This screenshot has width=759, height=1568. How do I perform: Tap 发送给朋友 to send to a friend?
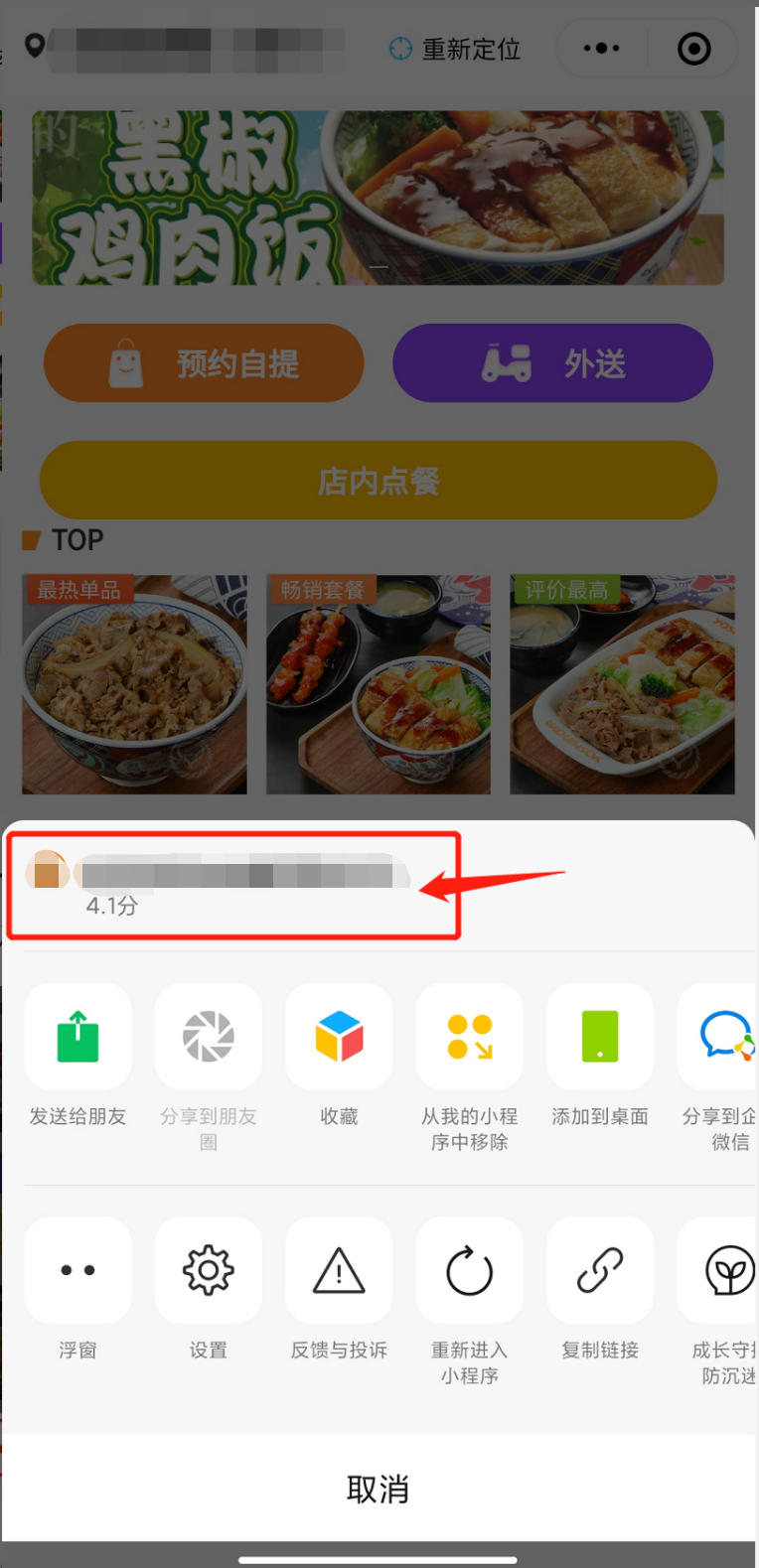[77, 1037]
